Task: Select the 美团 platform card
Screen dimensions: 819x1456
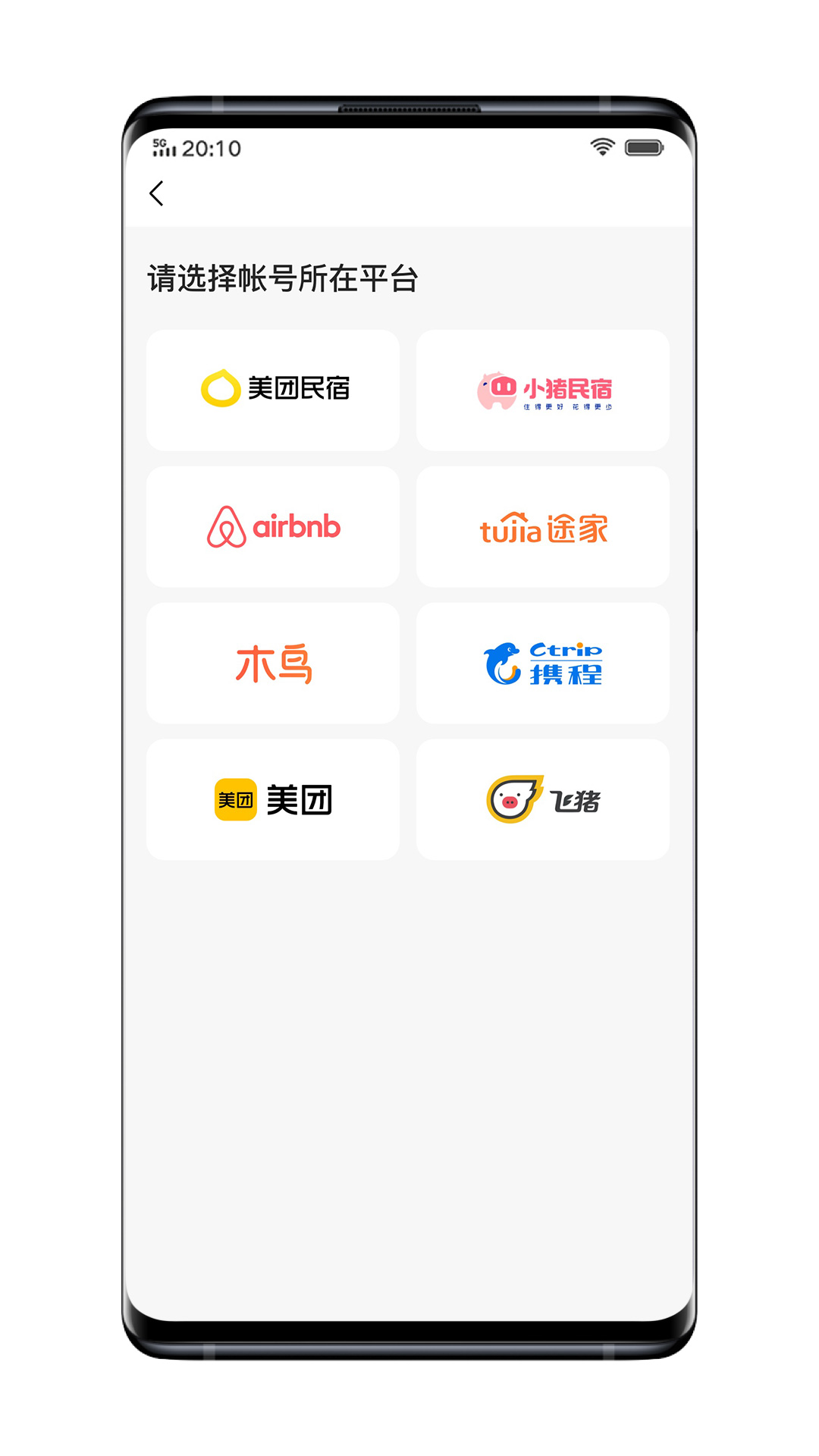Action: pos(273,799)
